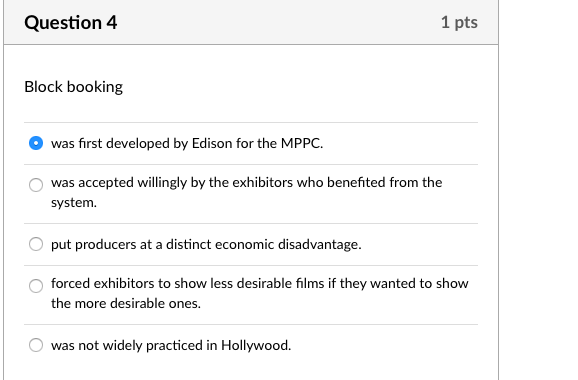Select 'forced exhibitors to show less desirable films'
This screenshot has width=578, height=380.
click(x=36, y=286)
